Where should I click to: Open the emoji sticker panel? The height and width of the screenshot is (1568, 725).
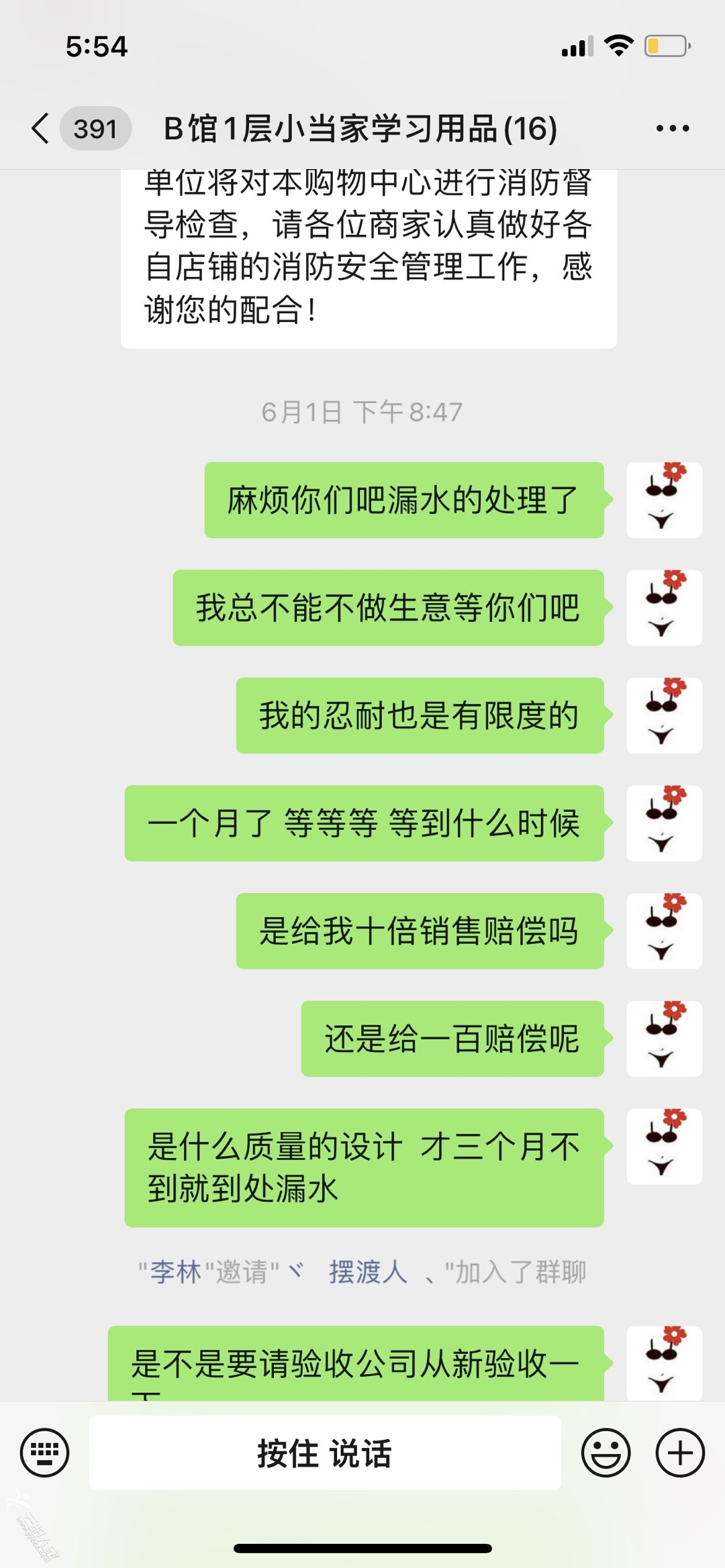(x=606, y=1453)
